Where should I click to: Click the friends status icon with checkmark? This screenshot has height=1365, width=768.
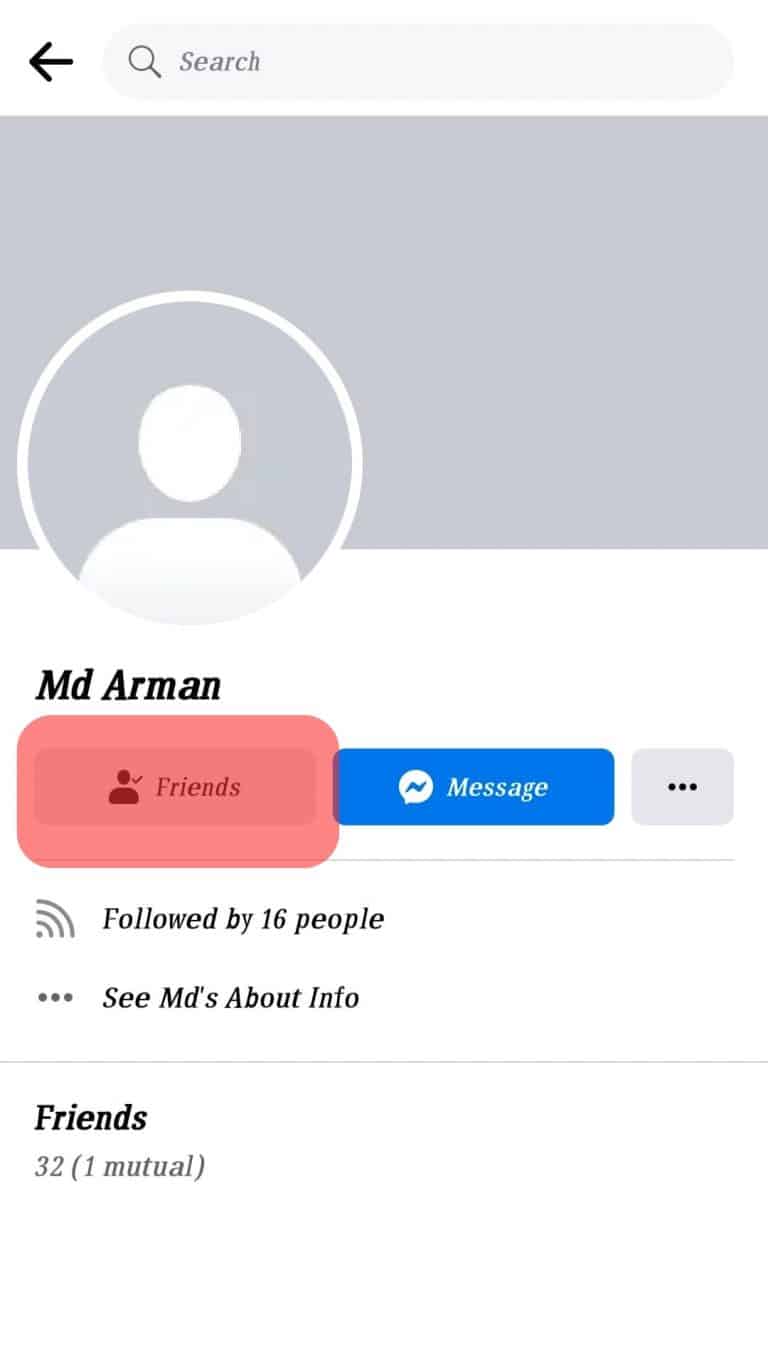tap(126, 784)
